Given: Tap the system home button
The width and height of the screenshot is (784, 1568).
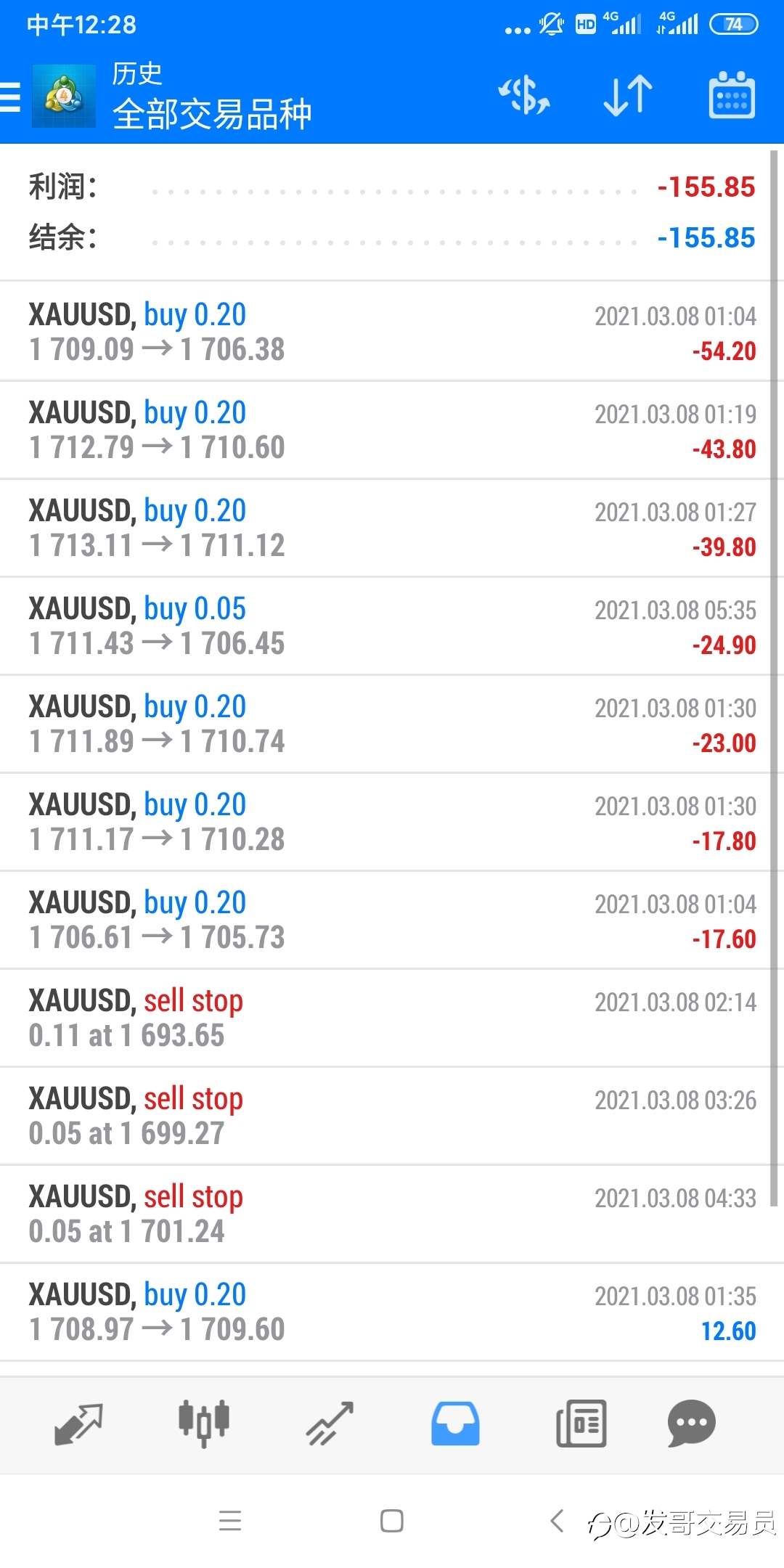Looking at the screenshot, I should [392, 1521].
